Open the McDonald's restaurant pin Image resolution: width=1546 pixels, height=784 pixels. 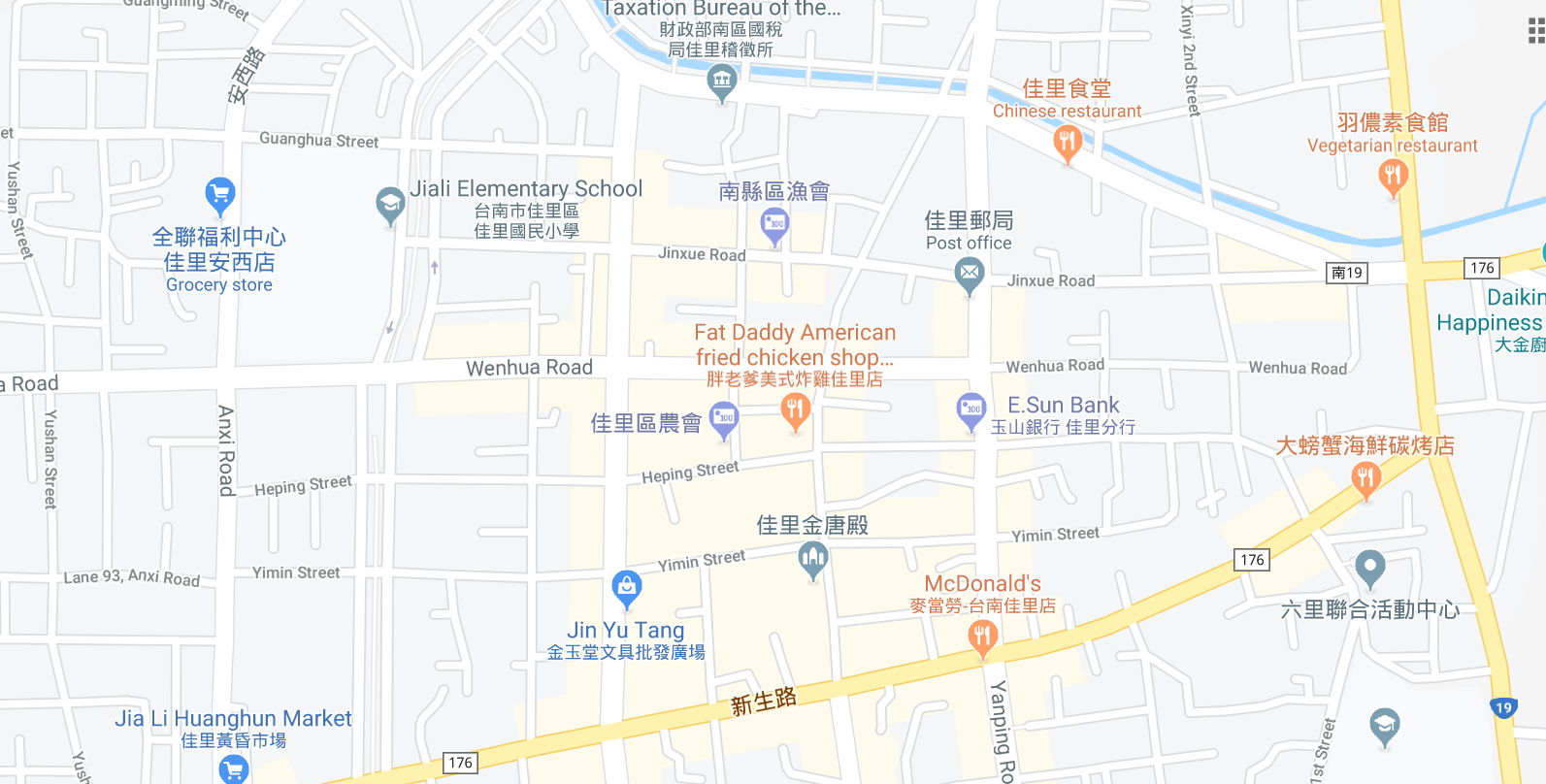982,637
